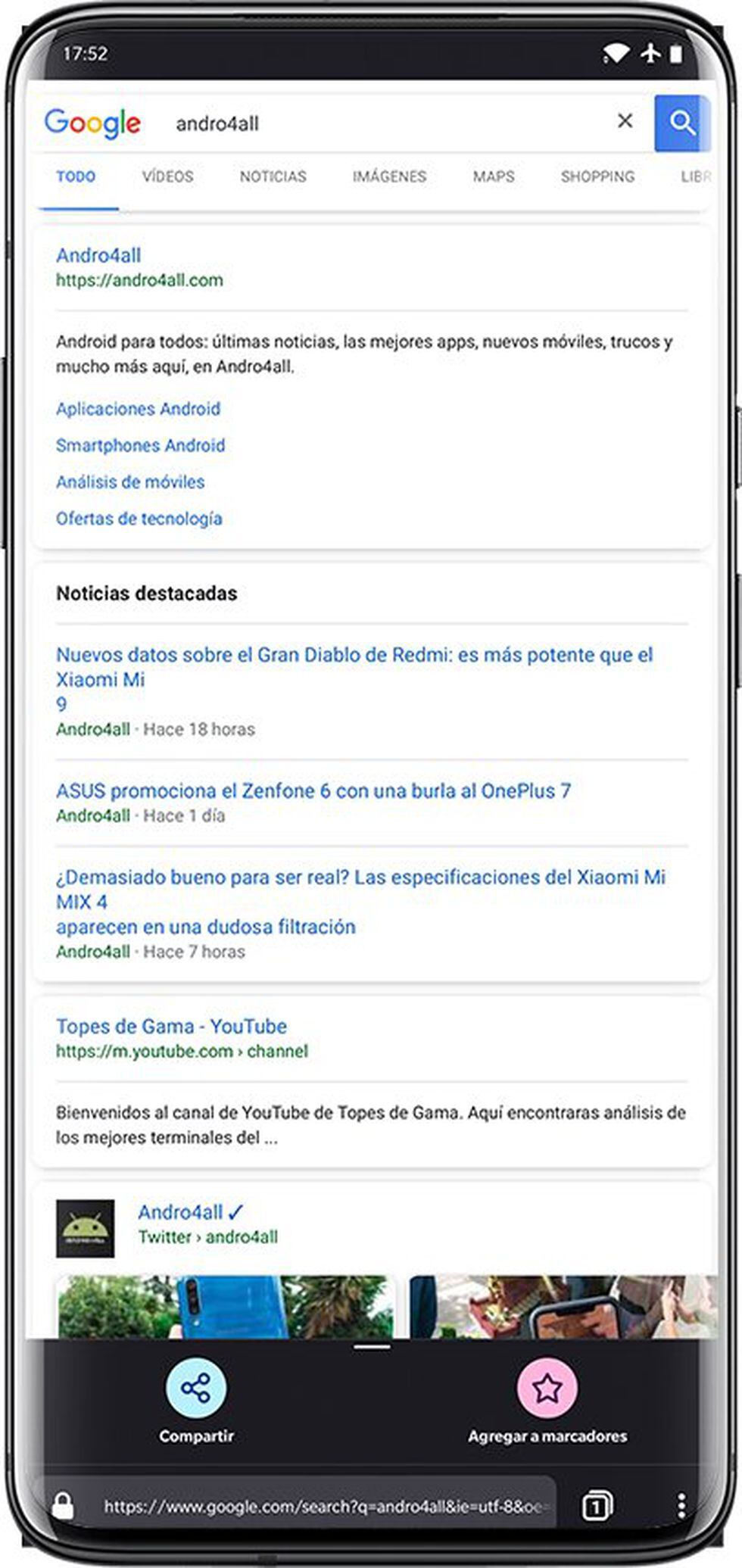Open the browser overflow menu

(681, 1505)
